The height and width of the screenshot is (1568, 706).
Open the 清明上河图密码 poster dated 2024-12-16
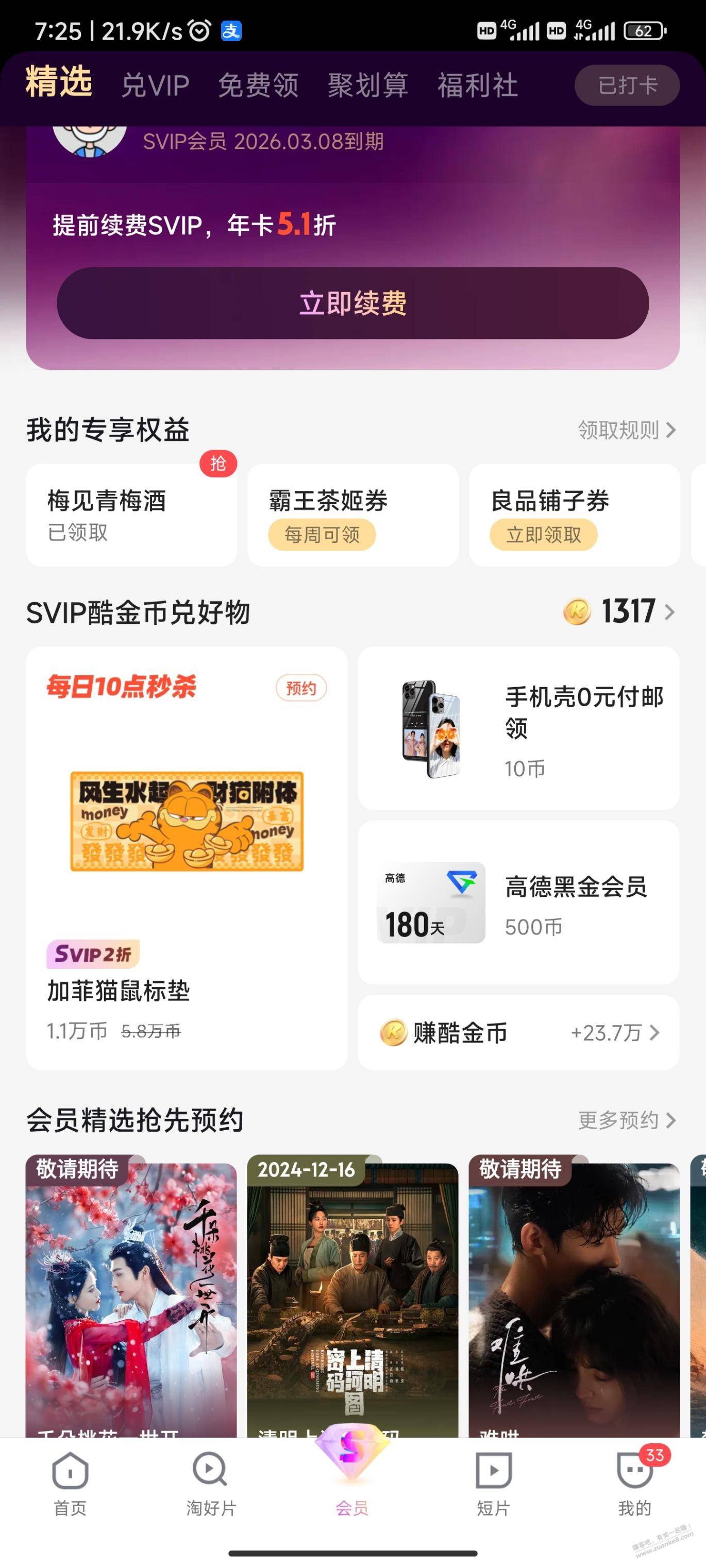tap(352, 1297)
